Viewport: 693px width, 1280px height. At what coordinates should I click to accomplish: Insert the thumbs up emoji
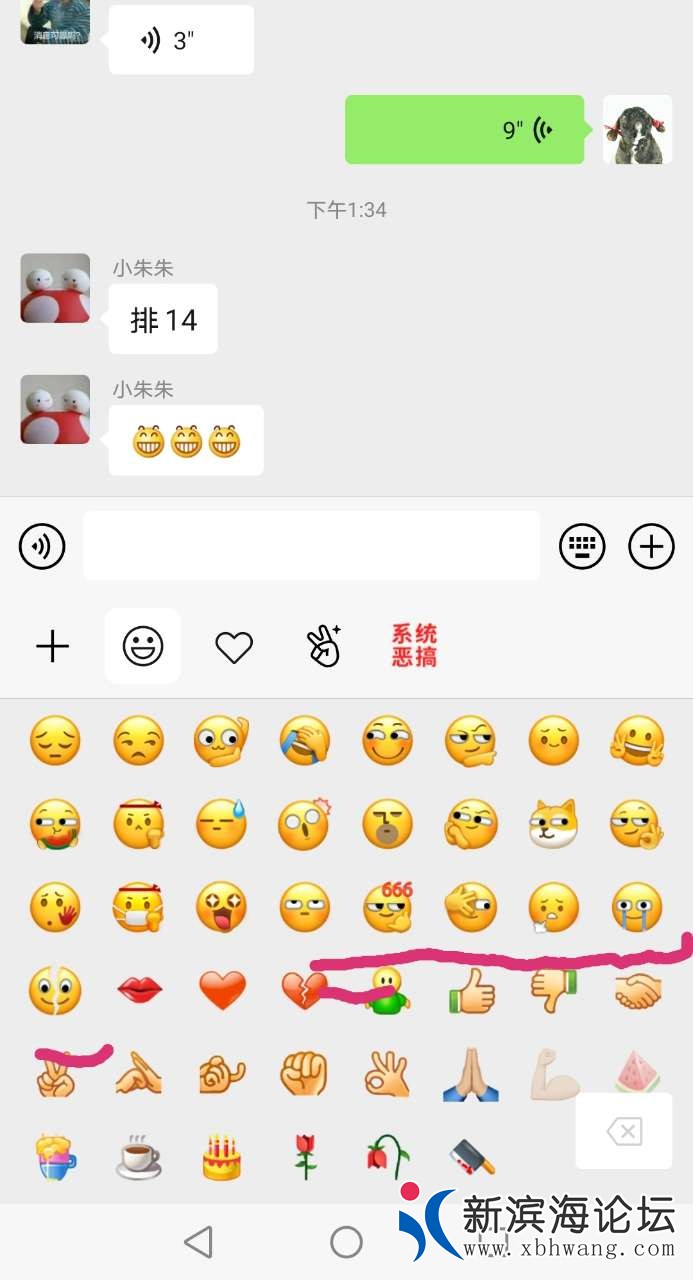click(472, 991)
